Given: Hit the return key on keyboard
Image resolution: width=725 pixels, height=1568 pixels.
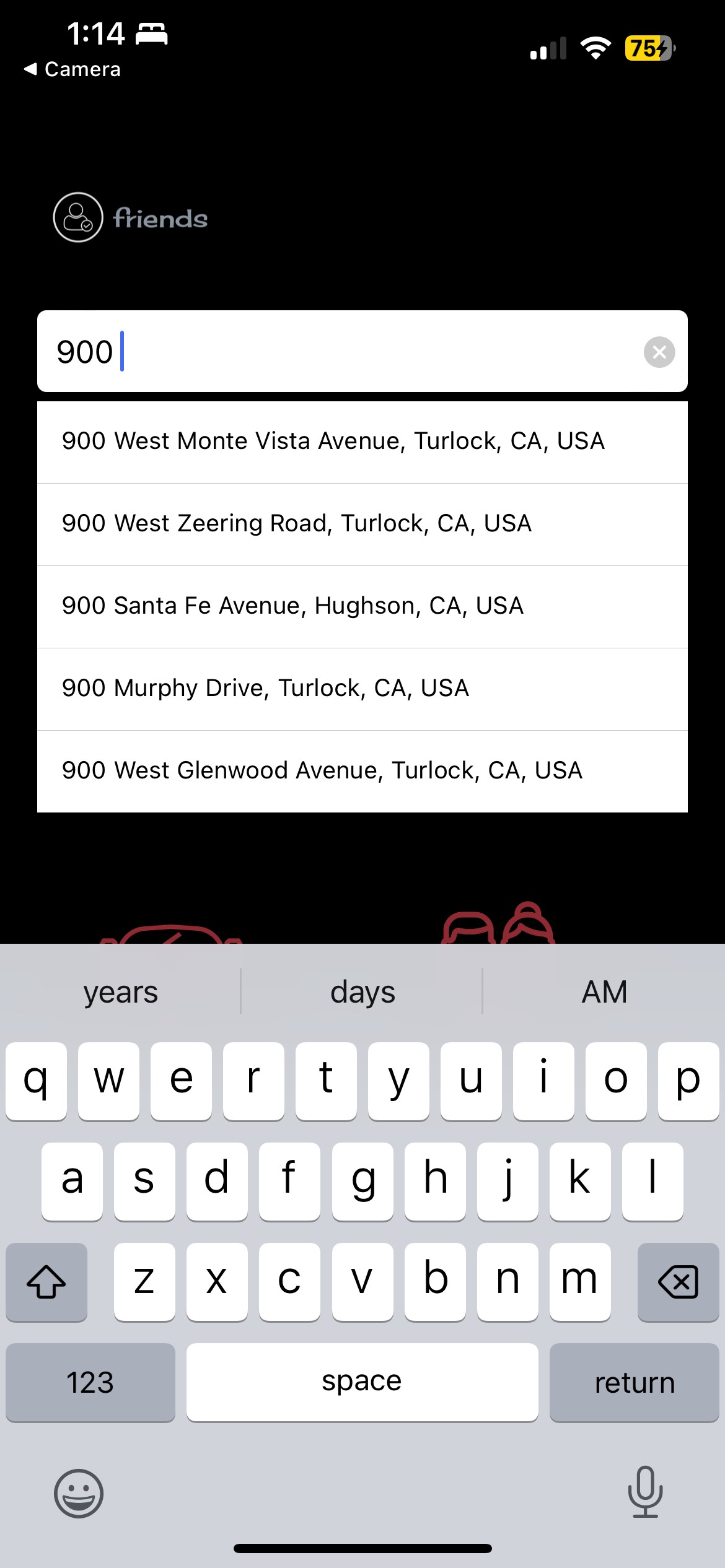Looking at the screenshot, I should pos(634,1382).
